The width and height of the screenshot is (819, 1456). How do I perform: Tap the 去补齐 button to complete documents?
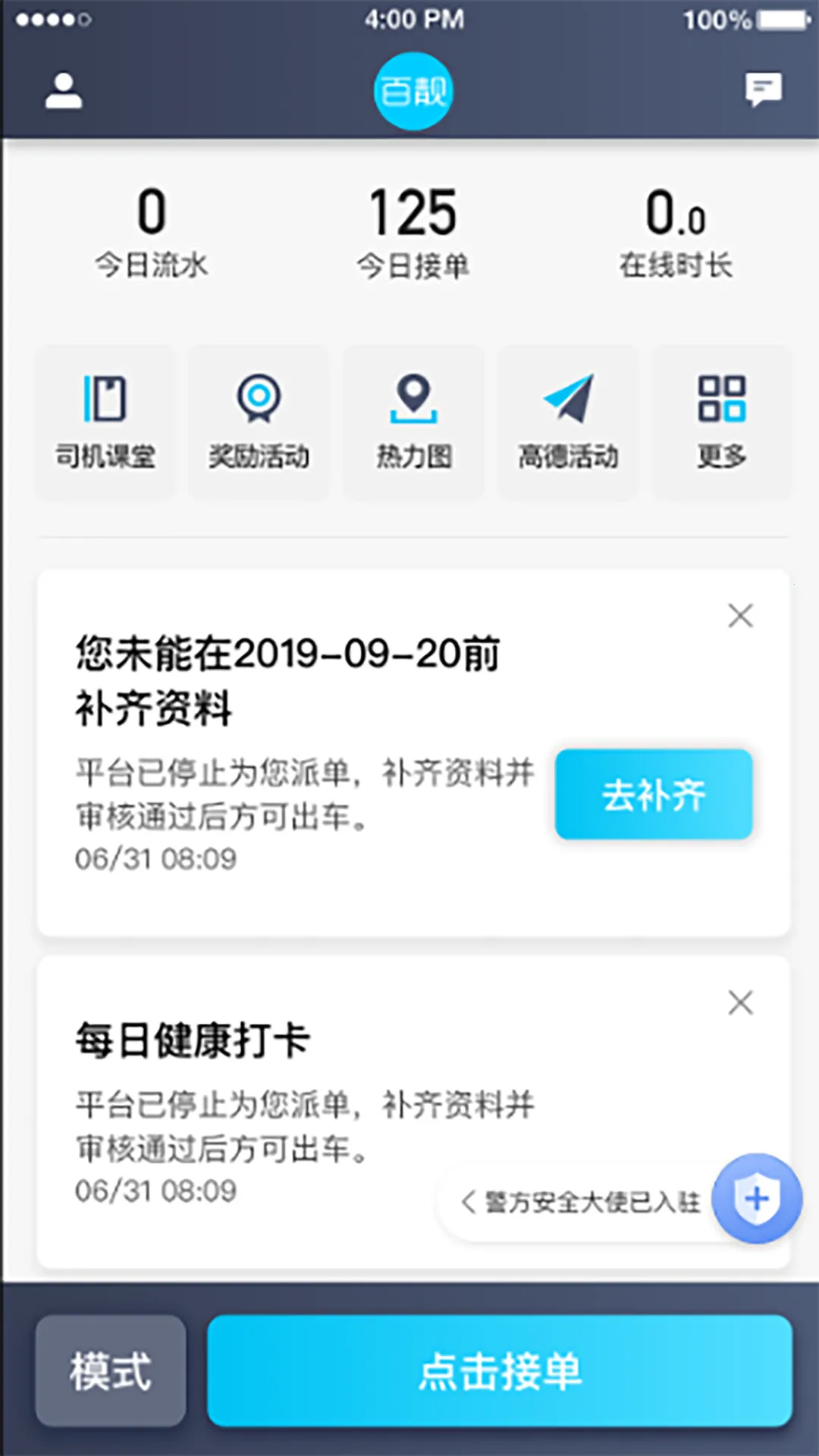654,795
